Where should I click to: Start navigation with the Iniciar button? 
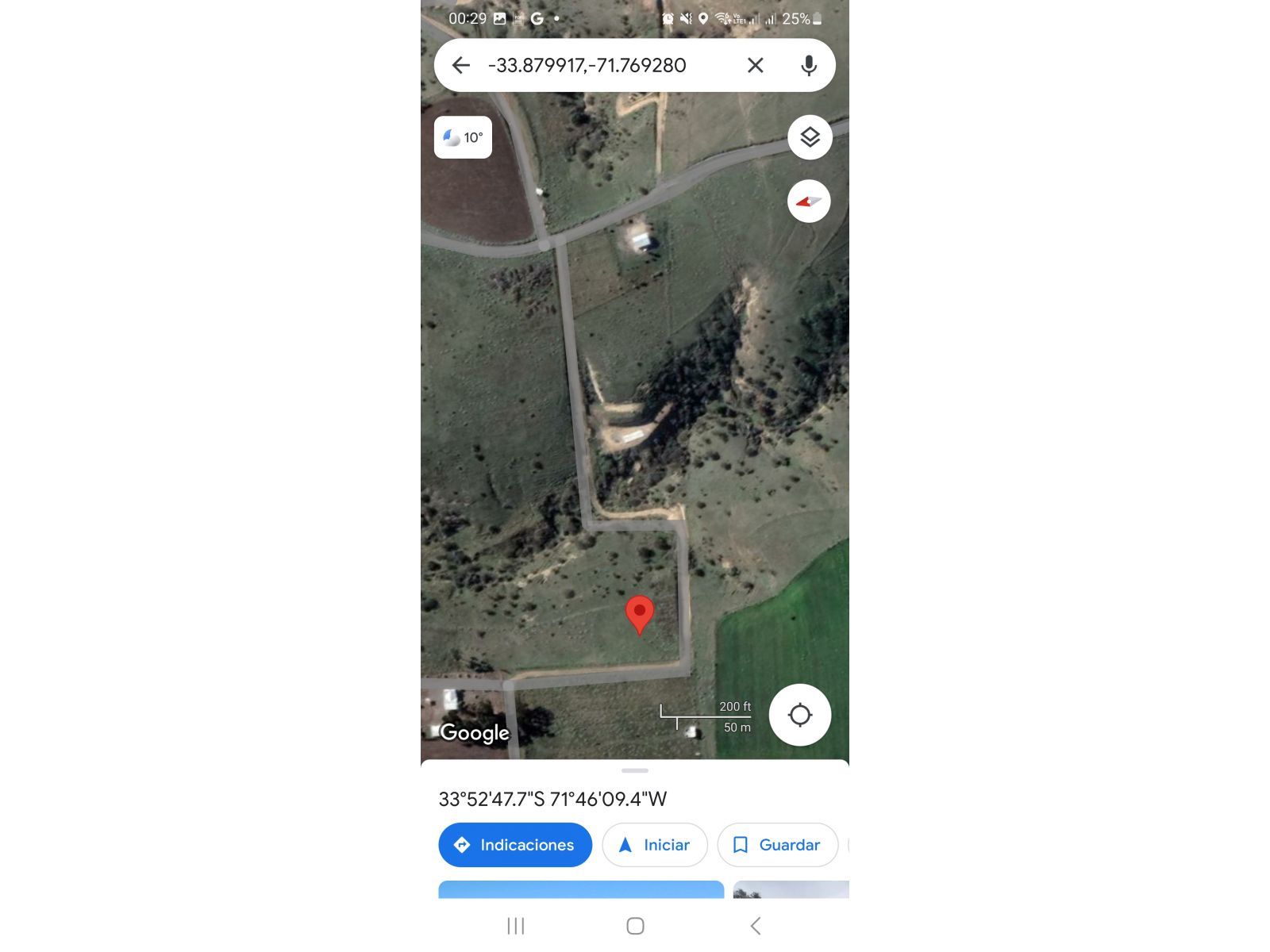click(654, 845)
